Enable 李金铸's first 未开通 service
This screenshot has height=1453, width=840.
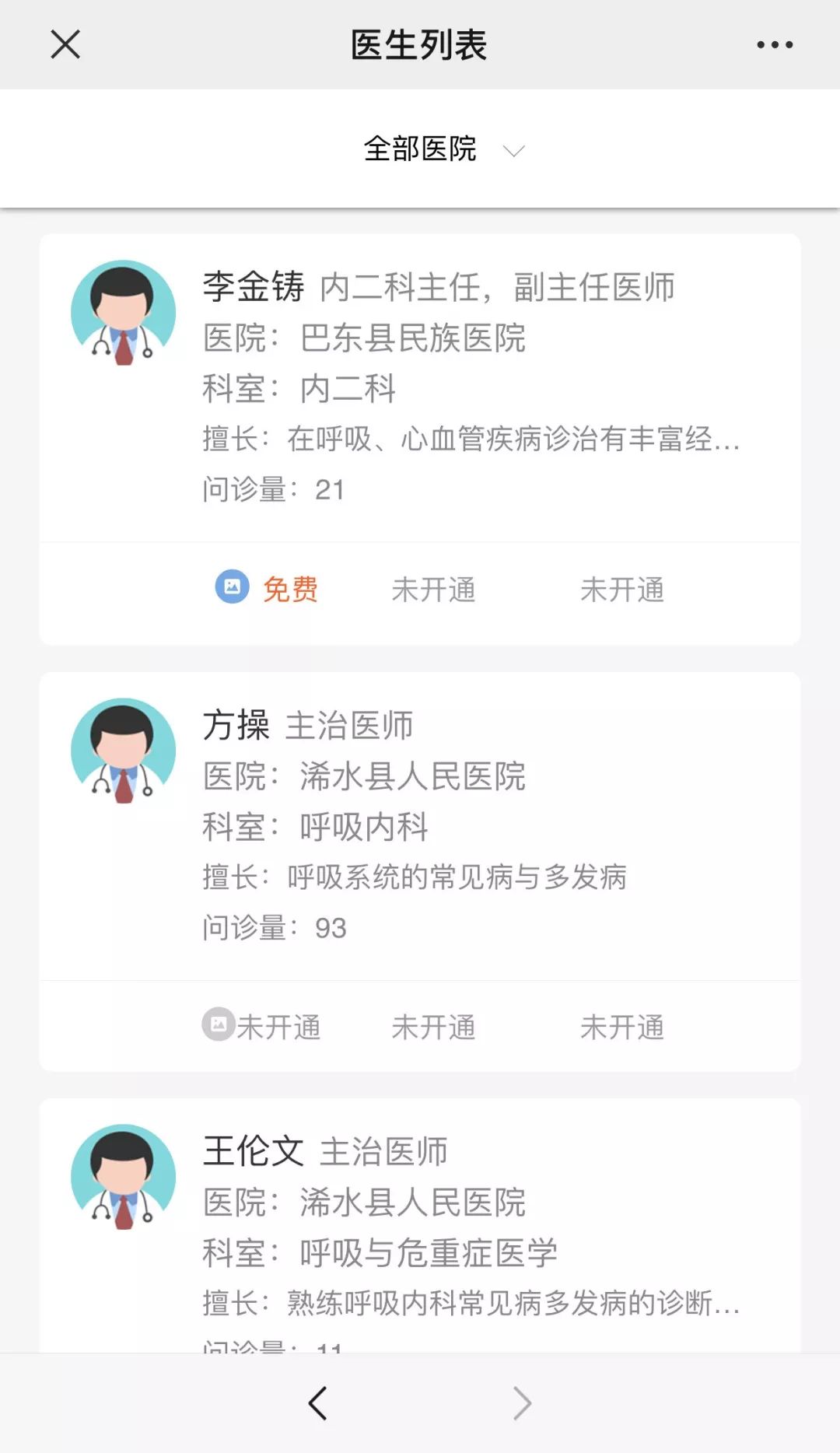click(x=435, y=590)
